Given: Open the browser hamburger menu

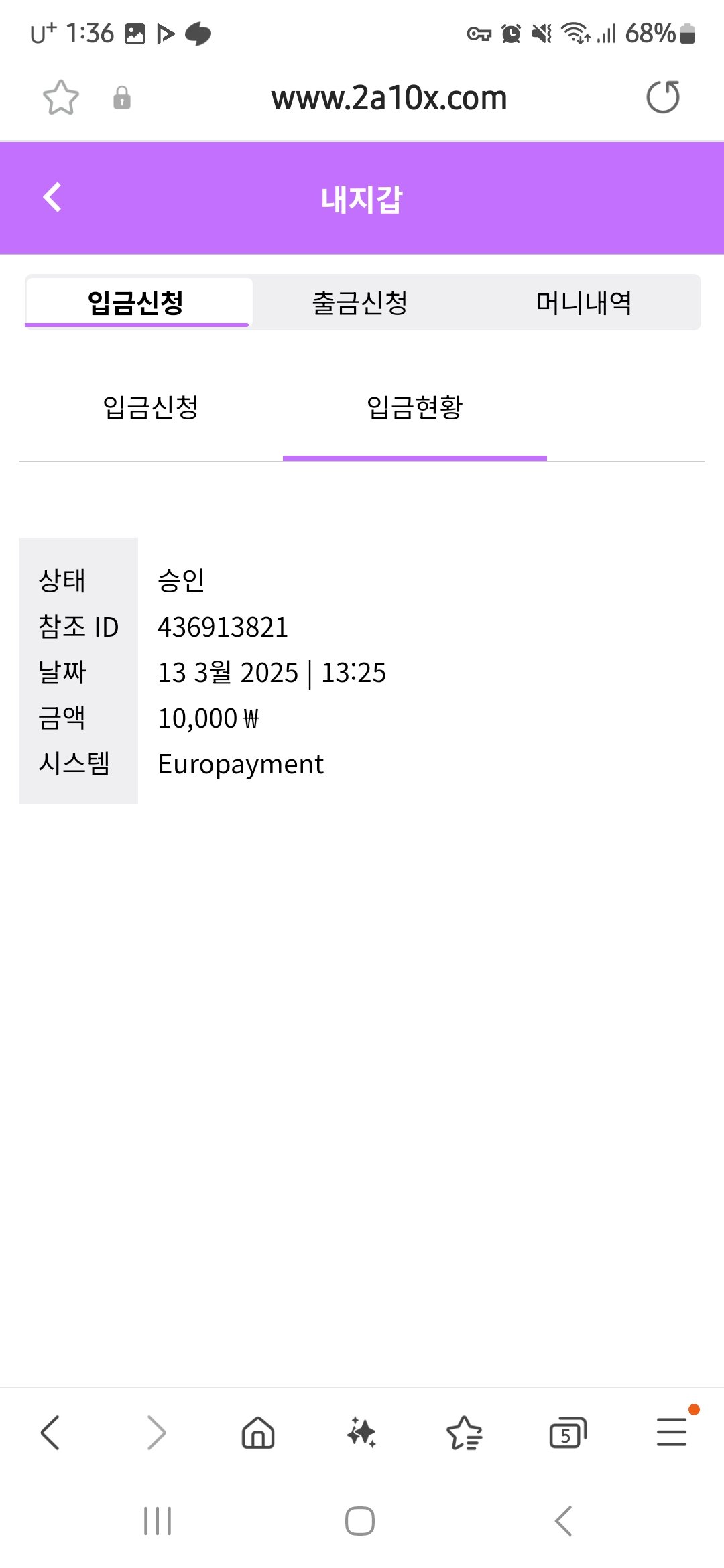Looking at the screenshot, I should pos(671,1432).
